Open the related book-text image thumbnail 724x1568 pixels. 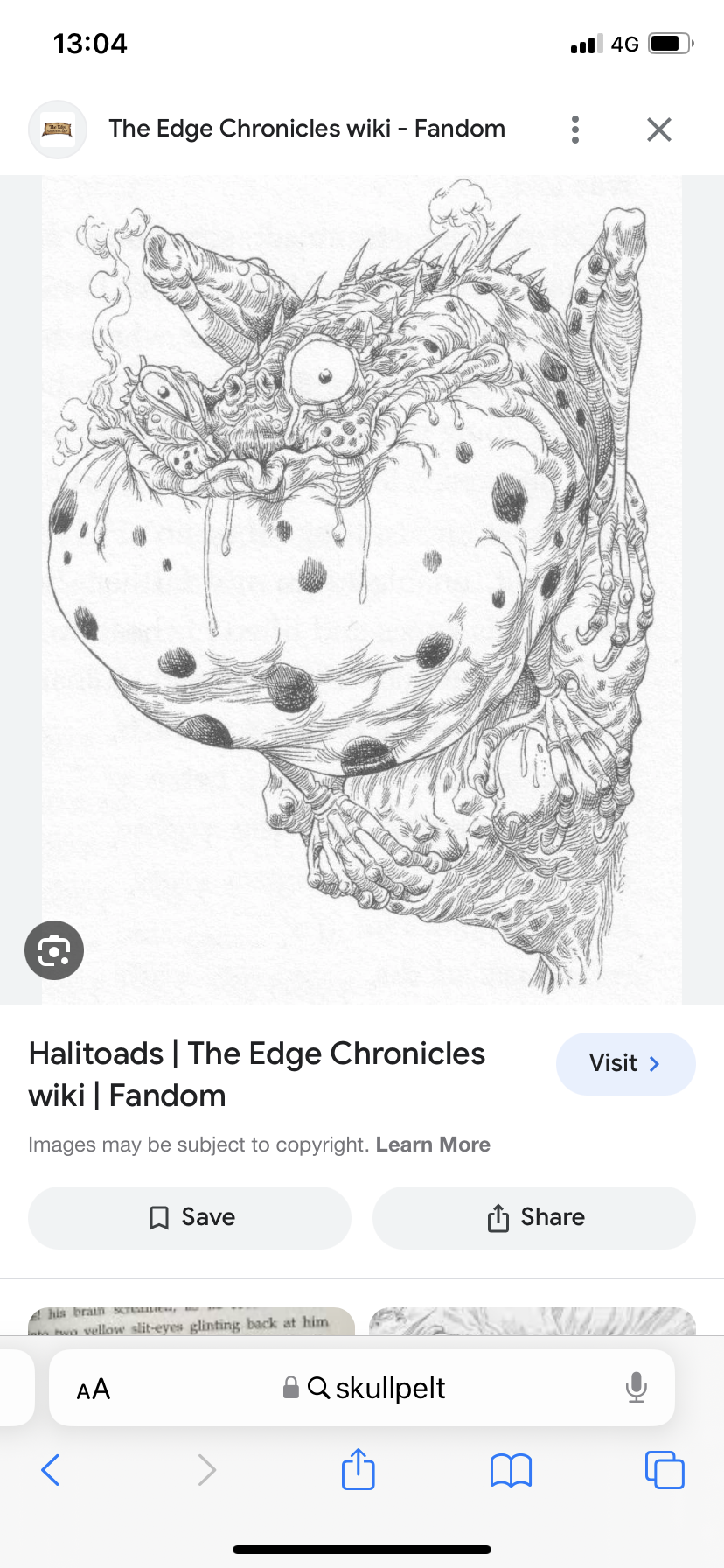coord(191,1321)
